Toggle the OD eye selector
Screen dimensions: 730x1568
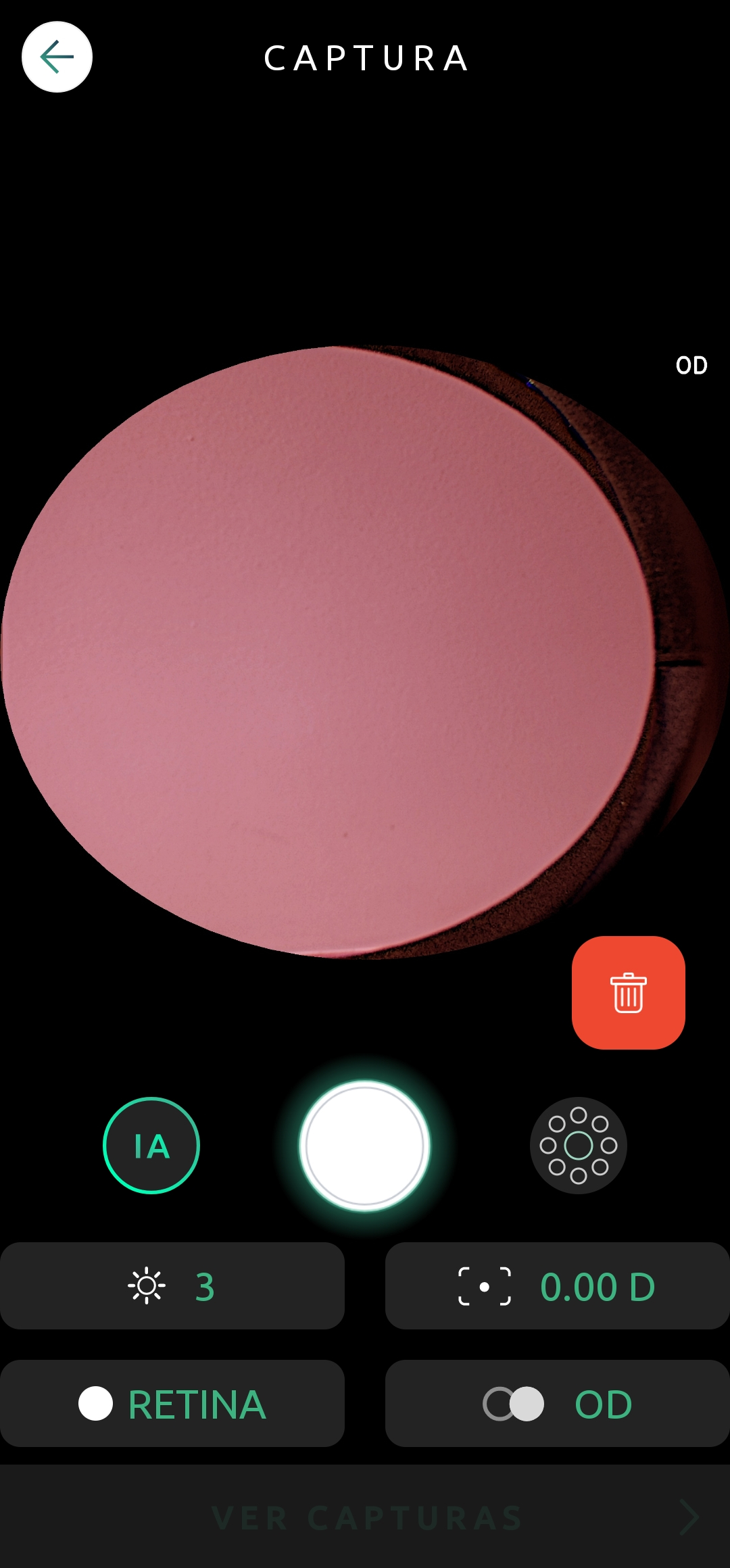[x=558, y=1404]
